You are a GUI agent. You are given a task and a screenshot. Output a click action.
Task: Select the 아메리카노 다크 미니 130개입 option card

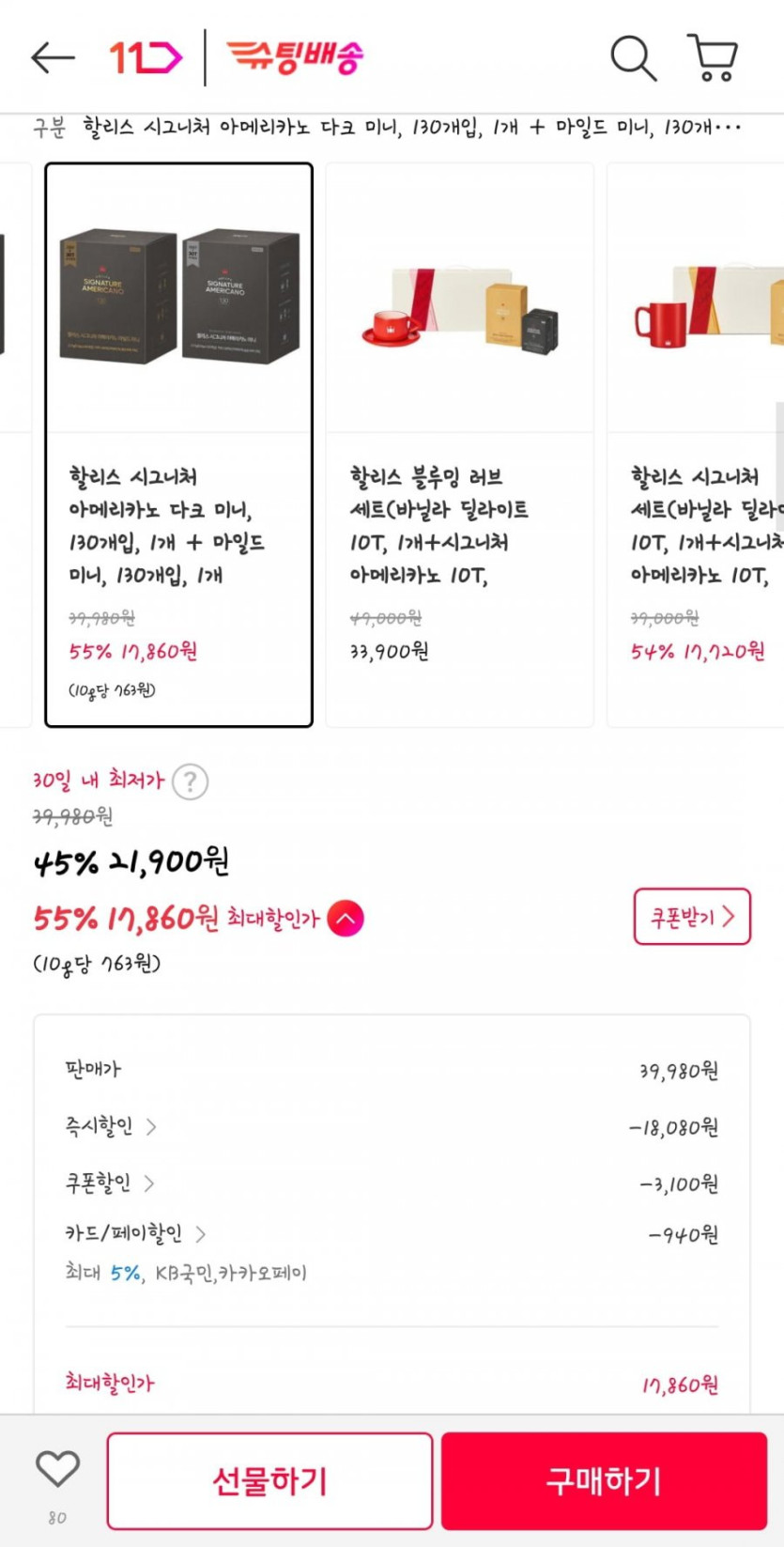pos(178,444)
